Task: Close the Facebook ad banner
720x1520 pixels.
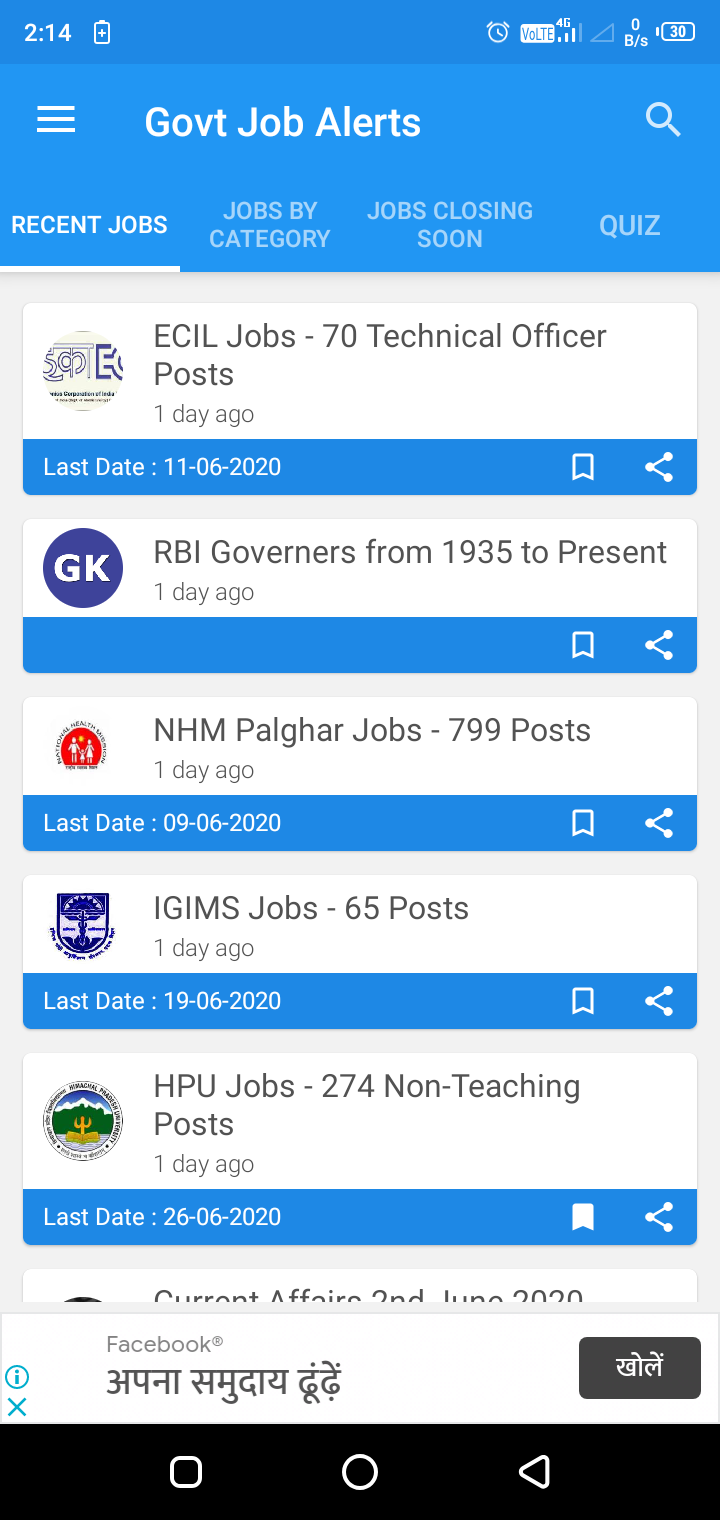Action: click(x=17, y=1407)
